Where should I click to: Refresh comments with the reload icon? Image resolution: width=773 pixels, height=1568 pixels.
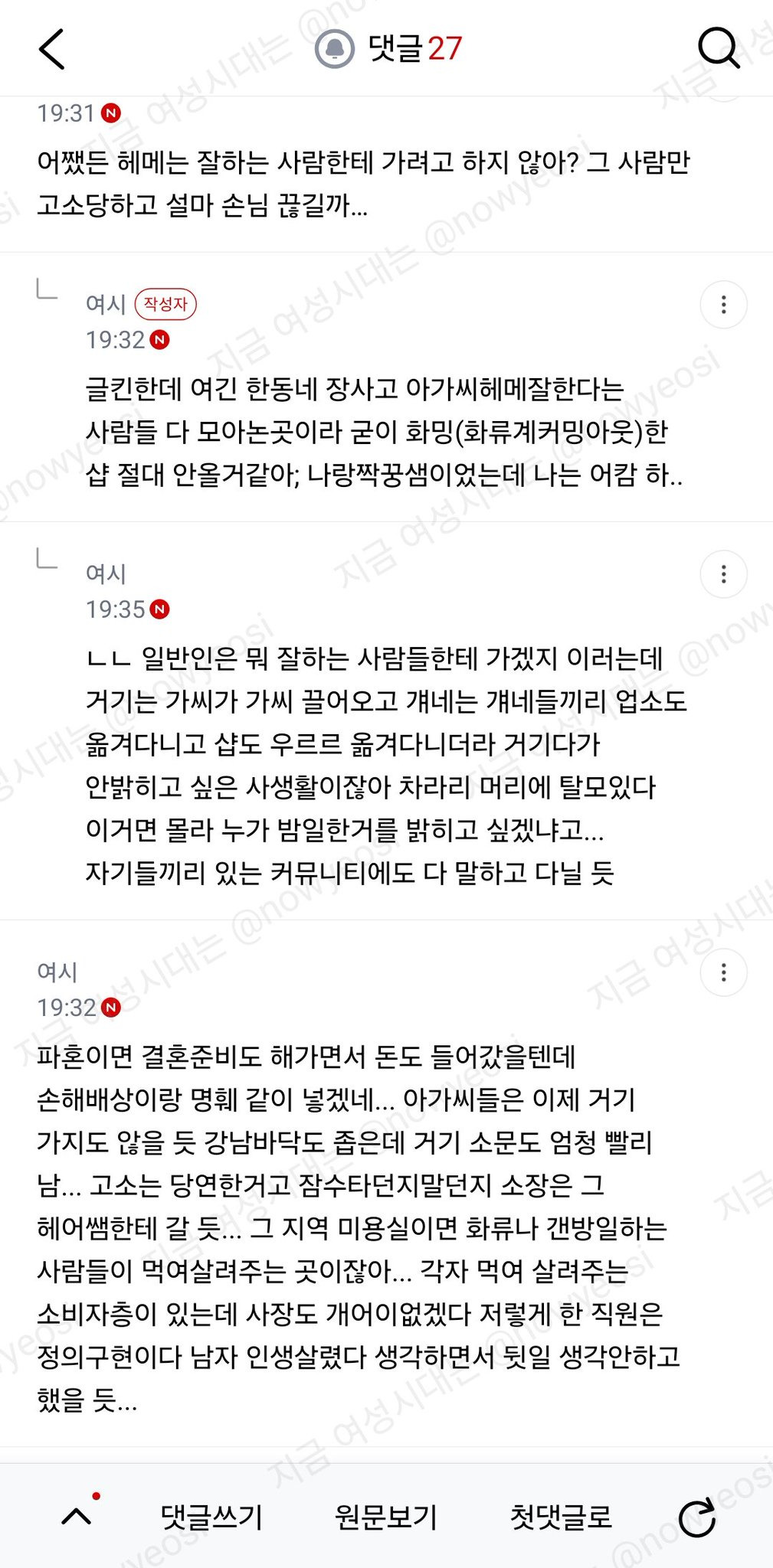coord(696,1517)
